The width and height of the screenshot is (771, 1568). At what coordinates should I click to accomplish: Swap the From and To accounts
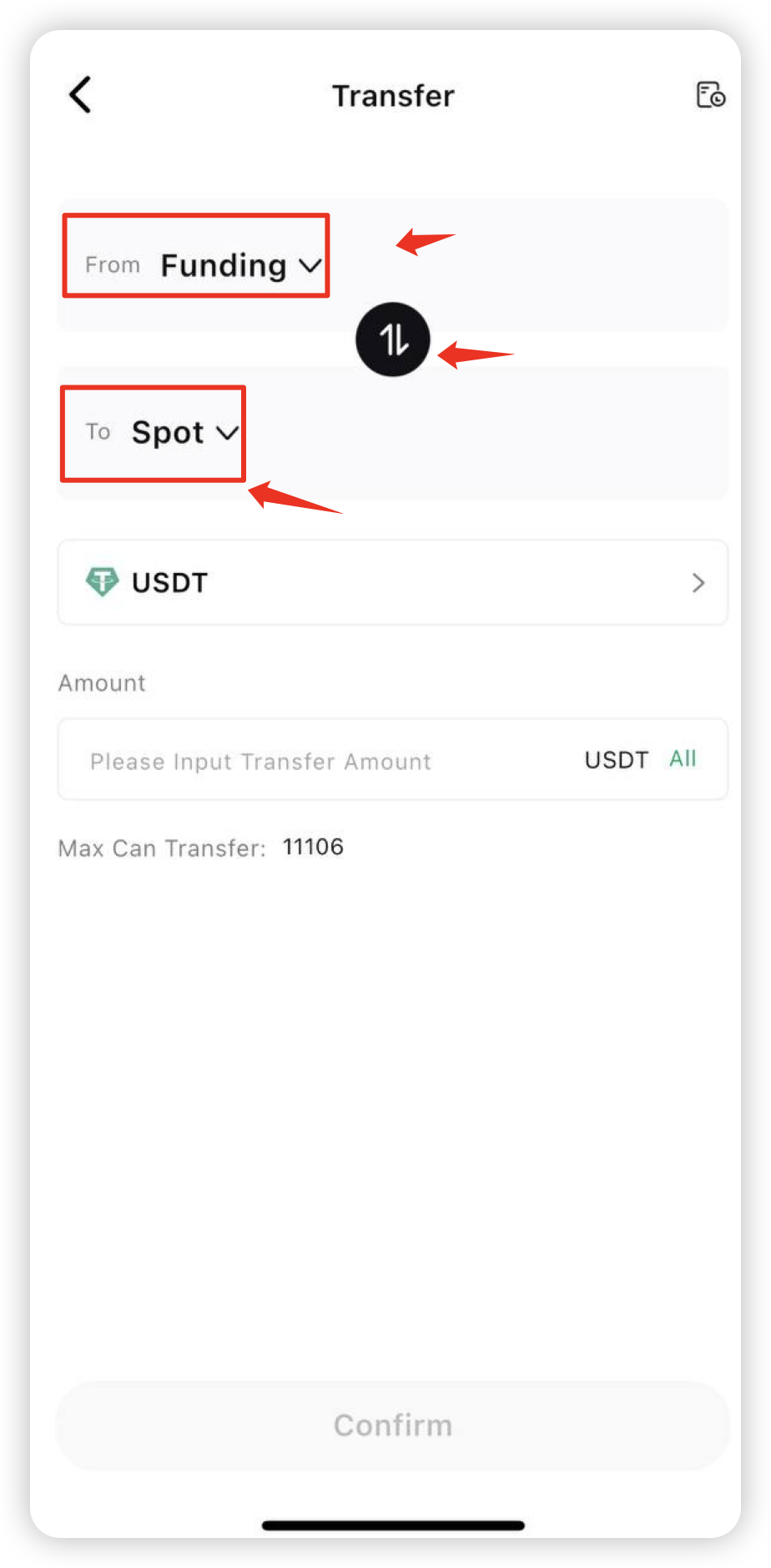[x=393, y=339]
